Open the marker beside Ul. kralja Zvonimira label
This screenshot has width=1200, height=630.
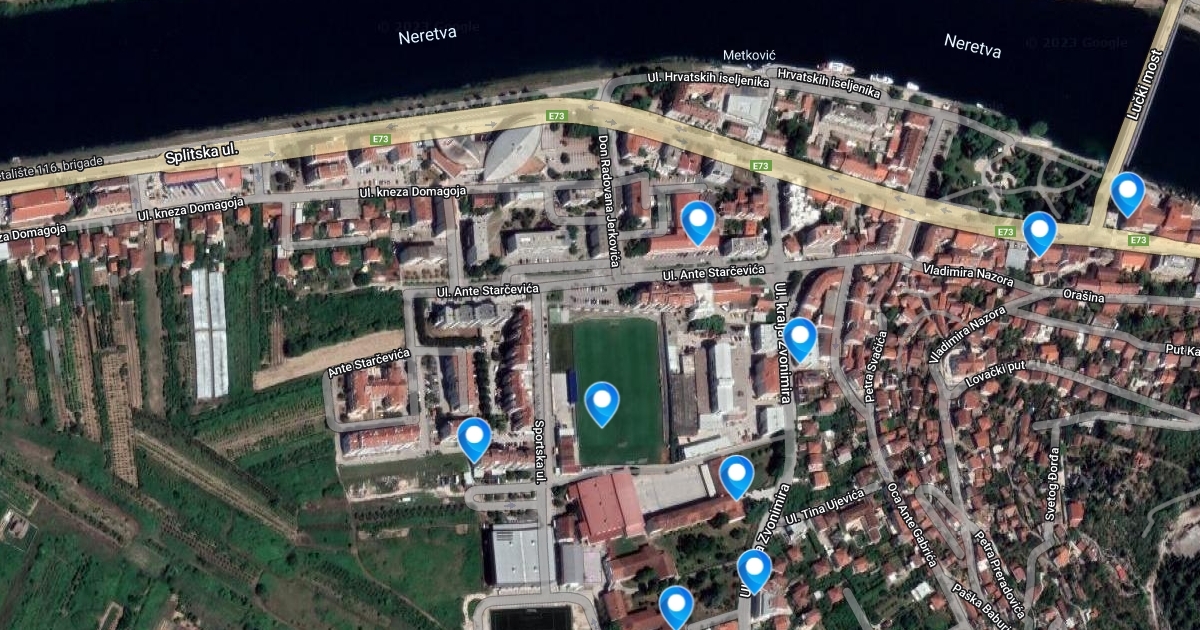click(x=800, y=338)
